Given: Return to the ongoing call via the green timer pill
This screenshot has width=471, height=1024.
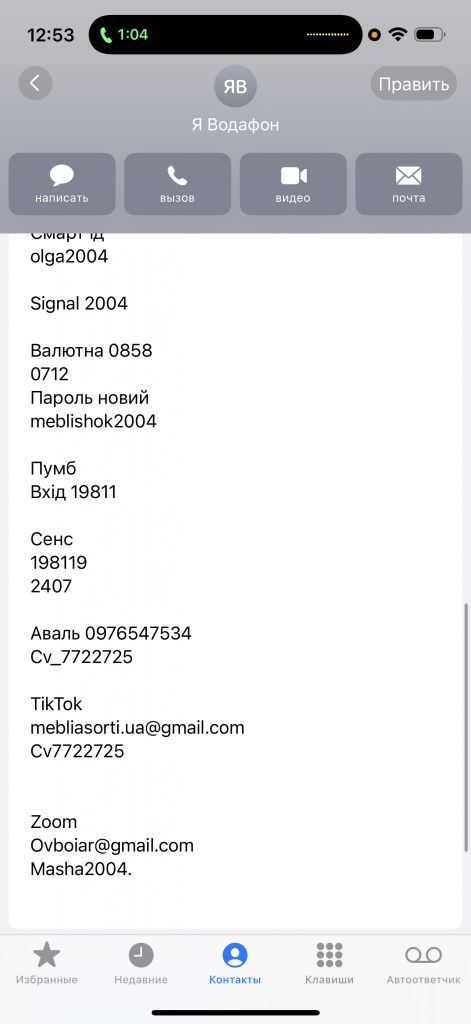Looking at the screenshot, I should click(124, 35).
